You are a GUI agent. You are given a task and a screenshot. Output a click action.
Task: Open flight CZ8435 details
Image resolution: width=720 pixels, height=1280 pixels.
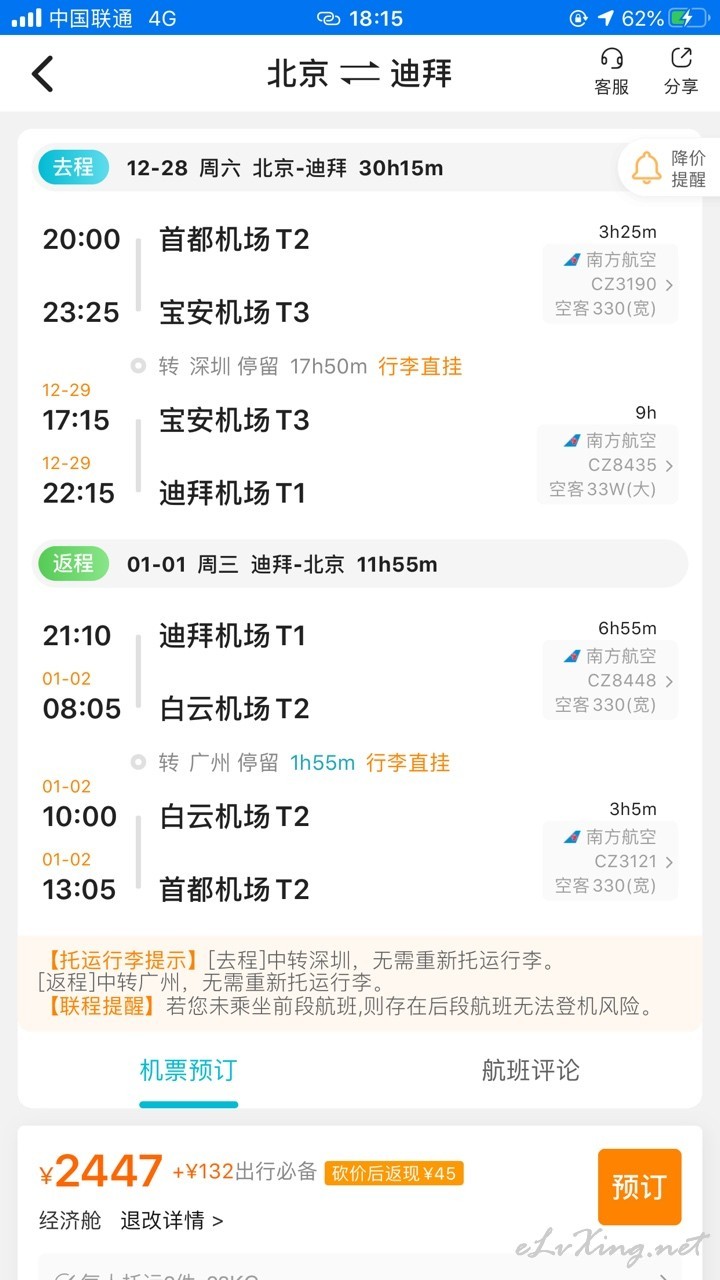[x=608, y=465]
